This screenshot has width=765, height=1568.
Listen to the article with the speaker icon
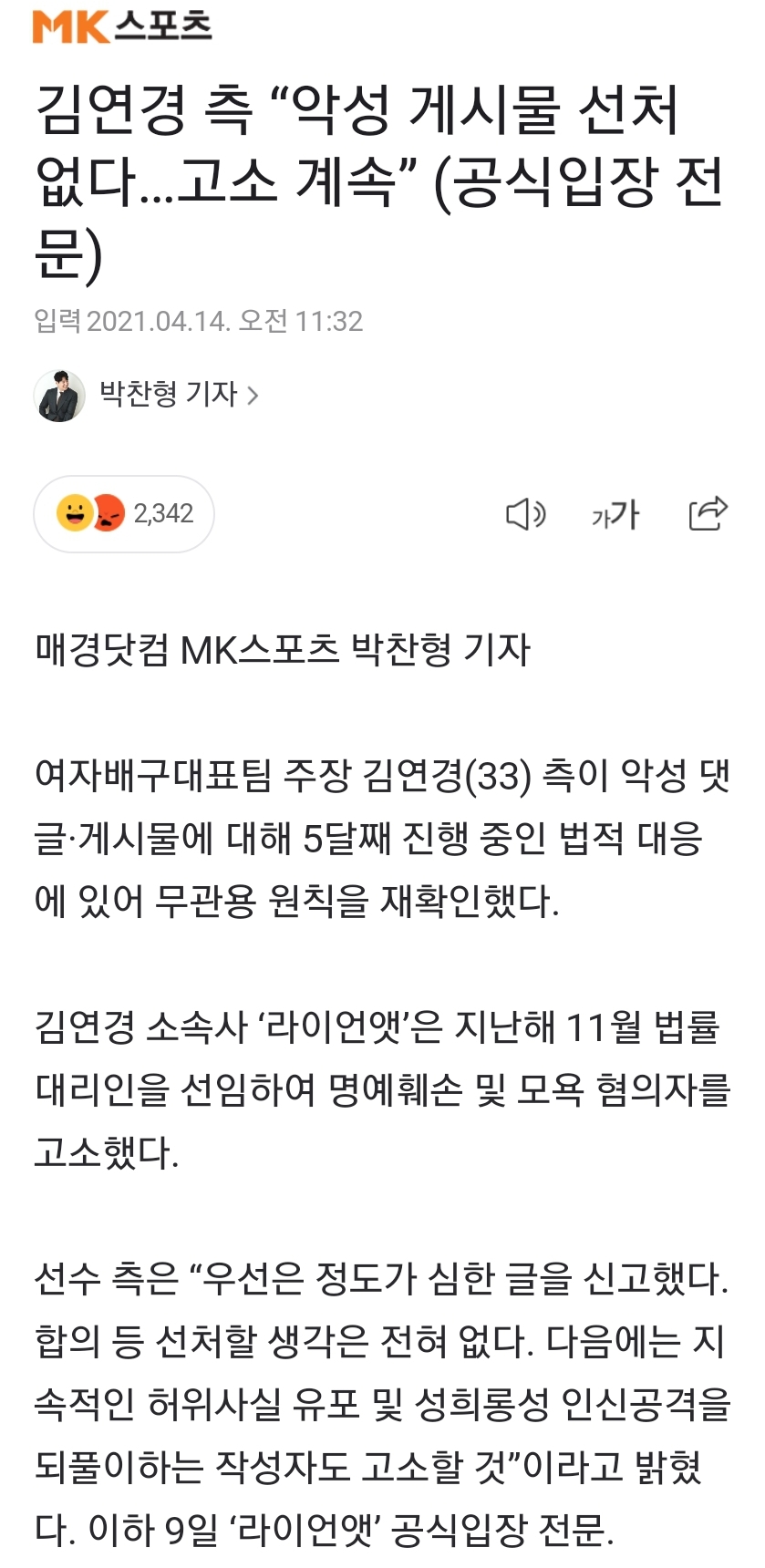[525, 515]
